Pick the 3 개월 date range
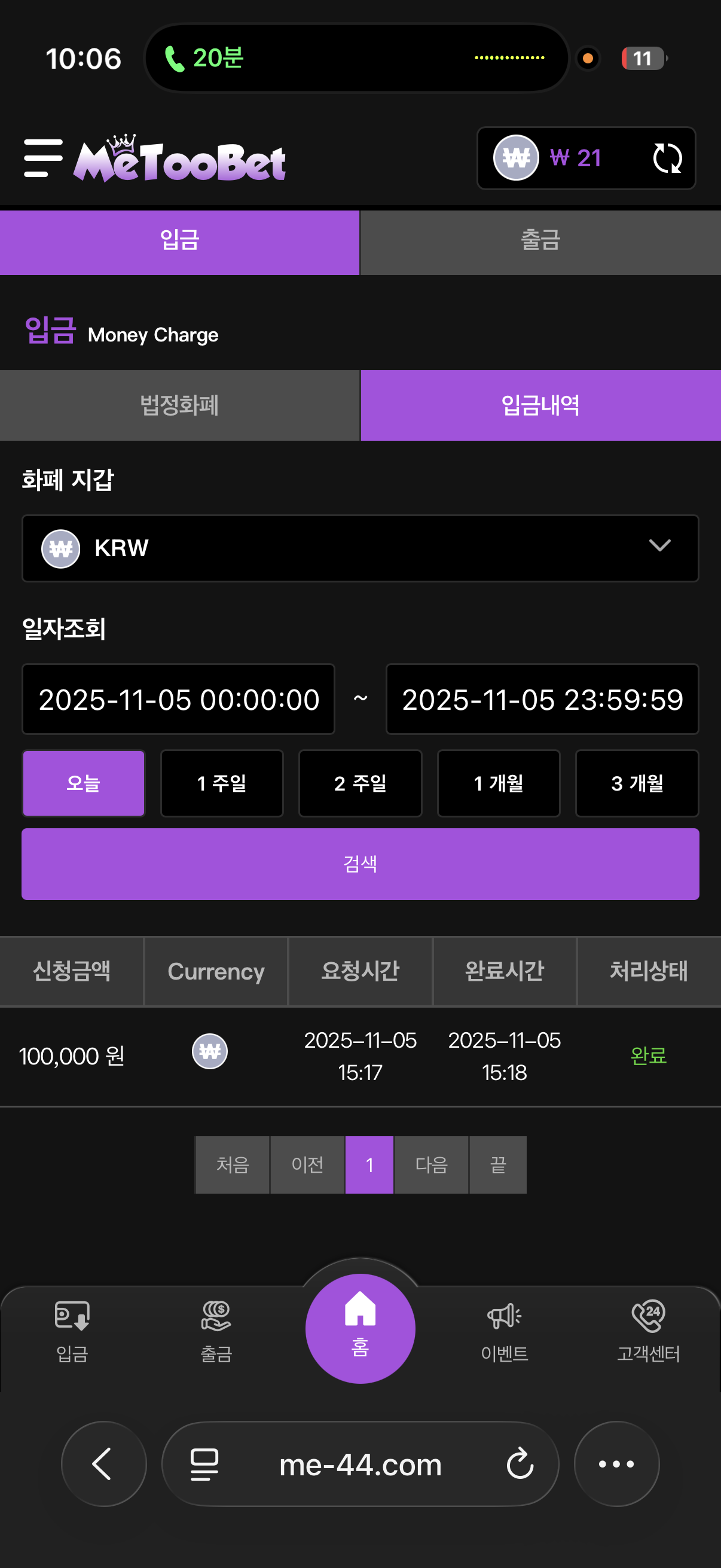The width and height of the screenshot is (721, 1568). pos(637,783)
